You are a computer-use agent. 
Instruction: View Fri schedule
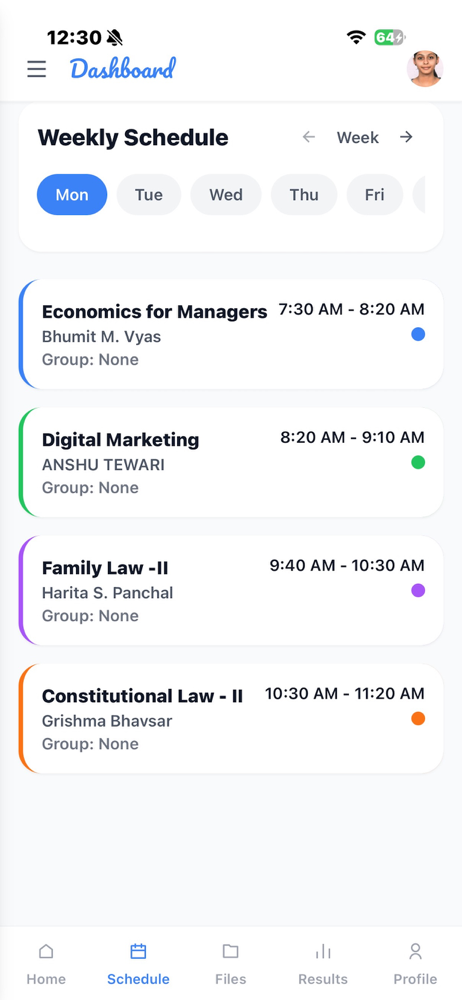(375, 195)
